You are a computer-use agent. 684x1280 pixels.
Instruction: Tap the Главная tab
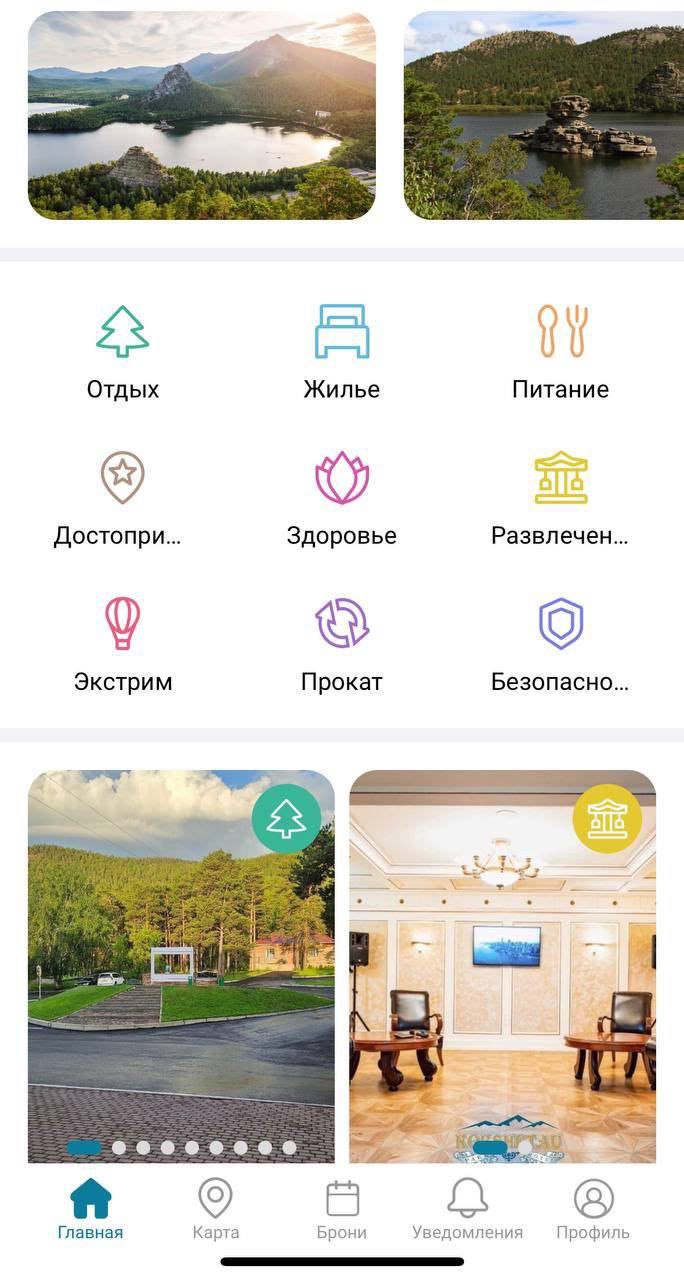pos(90,1208)
